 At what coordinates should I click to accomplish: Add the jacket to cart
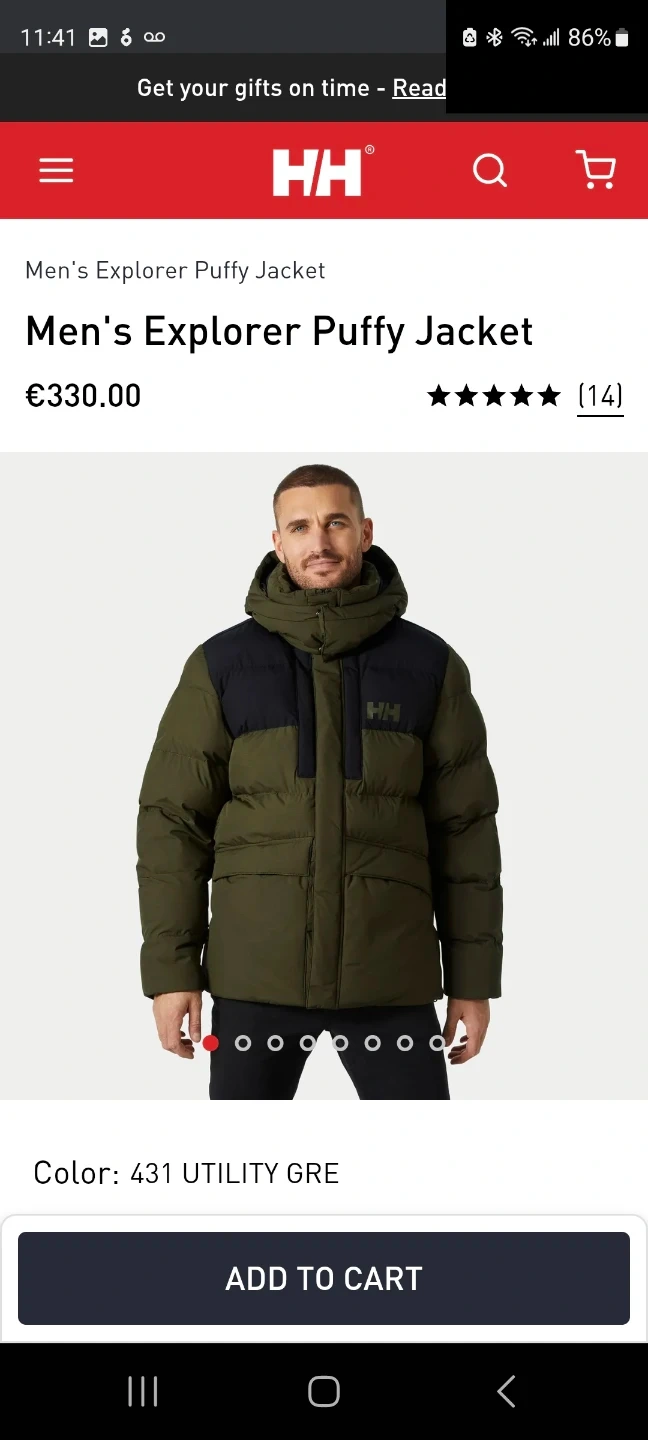click(x=324, y=1278)
